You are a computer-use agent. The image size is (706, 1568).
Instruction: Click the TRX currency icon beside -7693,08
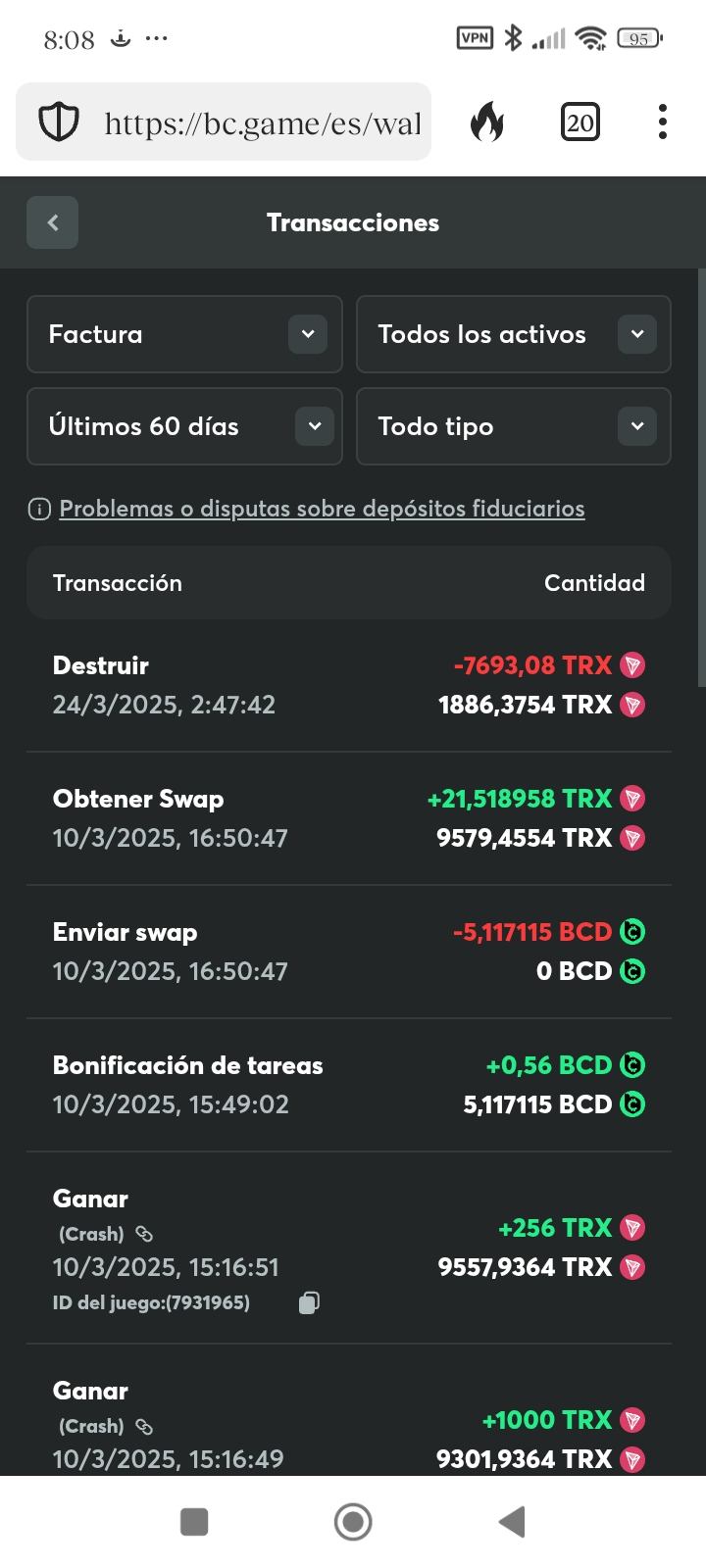pos(633,664)
